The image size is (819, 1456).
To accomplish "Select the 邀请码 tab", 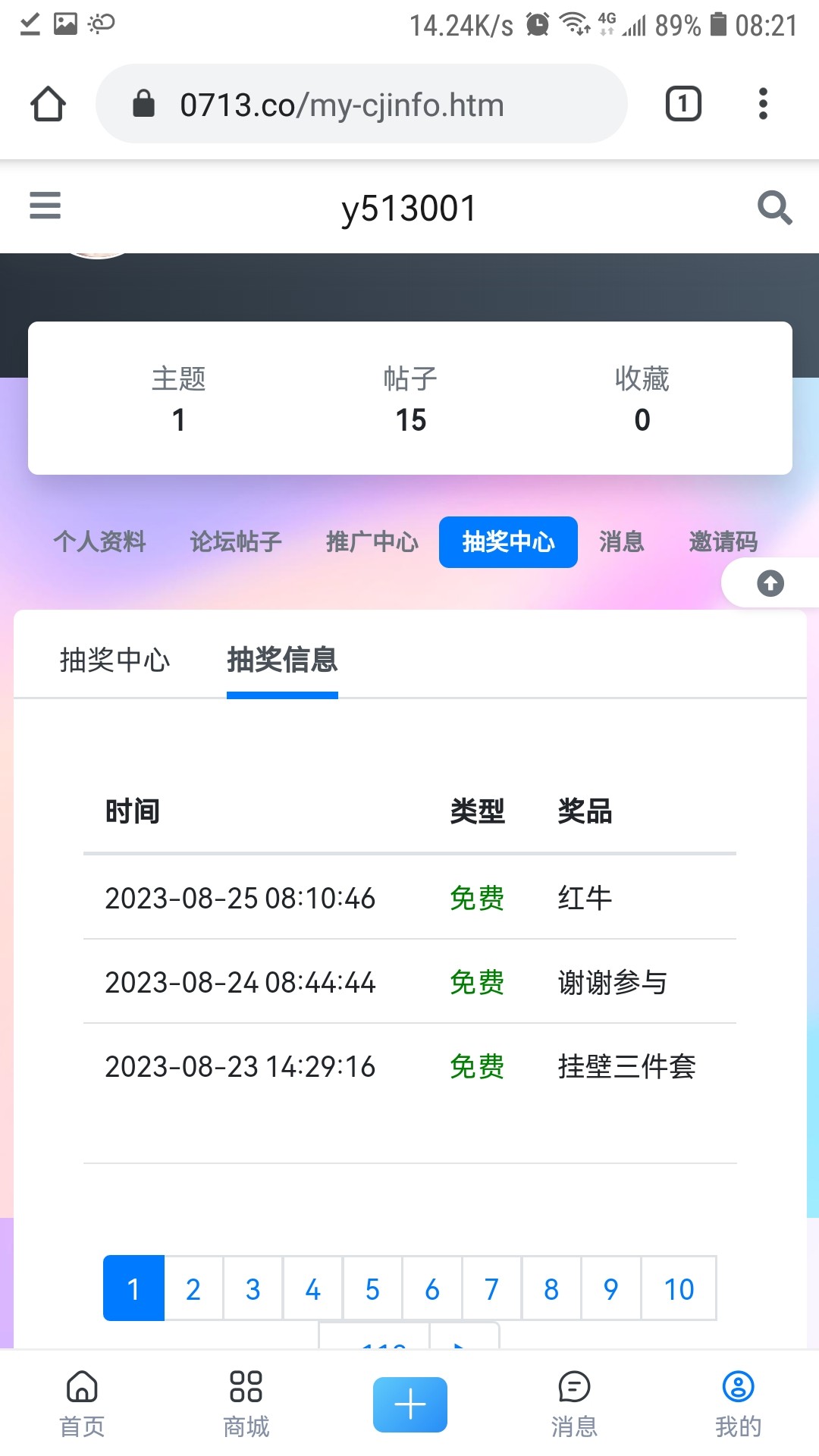I will (x=723, y=541).
